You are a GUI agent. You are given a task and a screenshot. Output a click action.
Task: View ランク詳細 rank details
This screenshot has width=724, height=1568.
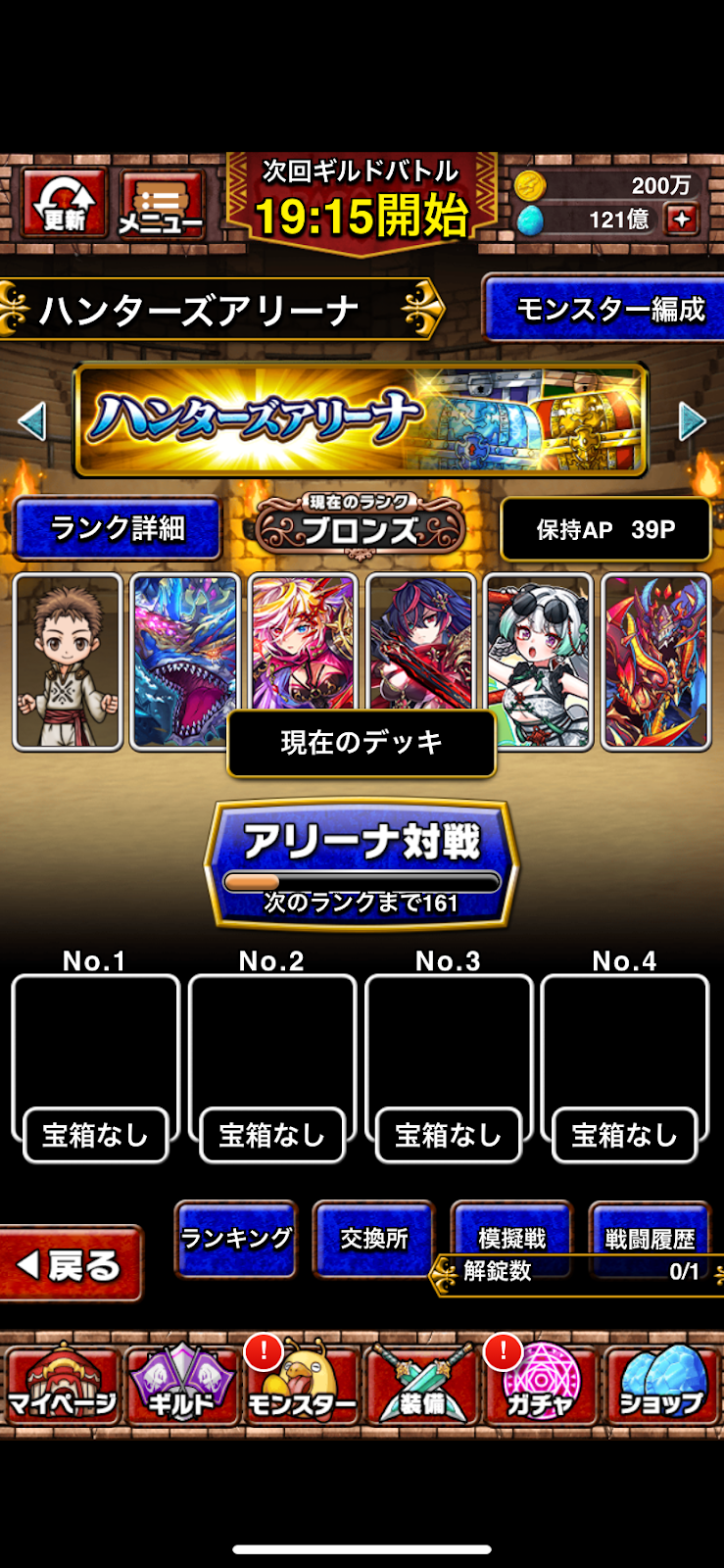point(118,529)
